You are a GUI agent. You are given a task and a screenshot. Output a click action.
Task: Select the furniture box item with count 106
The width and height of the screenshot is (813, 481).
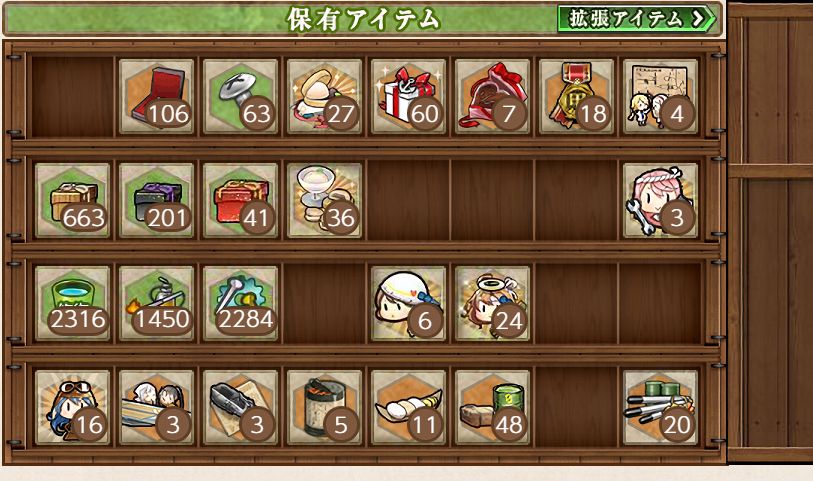[156, 96]
